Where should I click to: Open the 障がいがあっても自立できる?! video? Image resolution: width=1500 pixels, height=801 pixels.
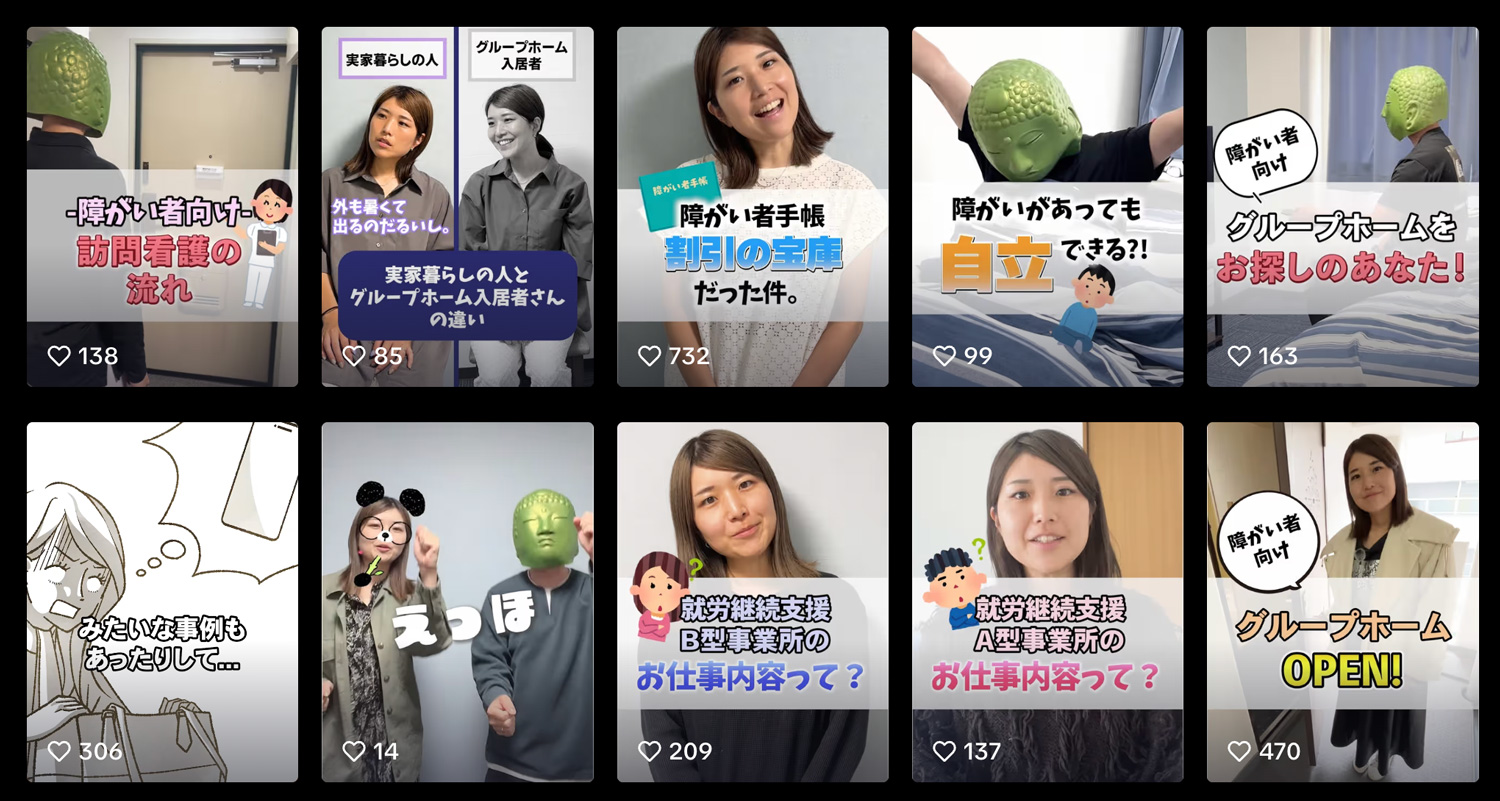[x=1047, y=206]
